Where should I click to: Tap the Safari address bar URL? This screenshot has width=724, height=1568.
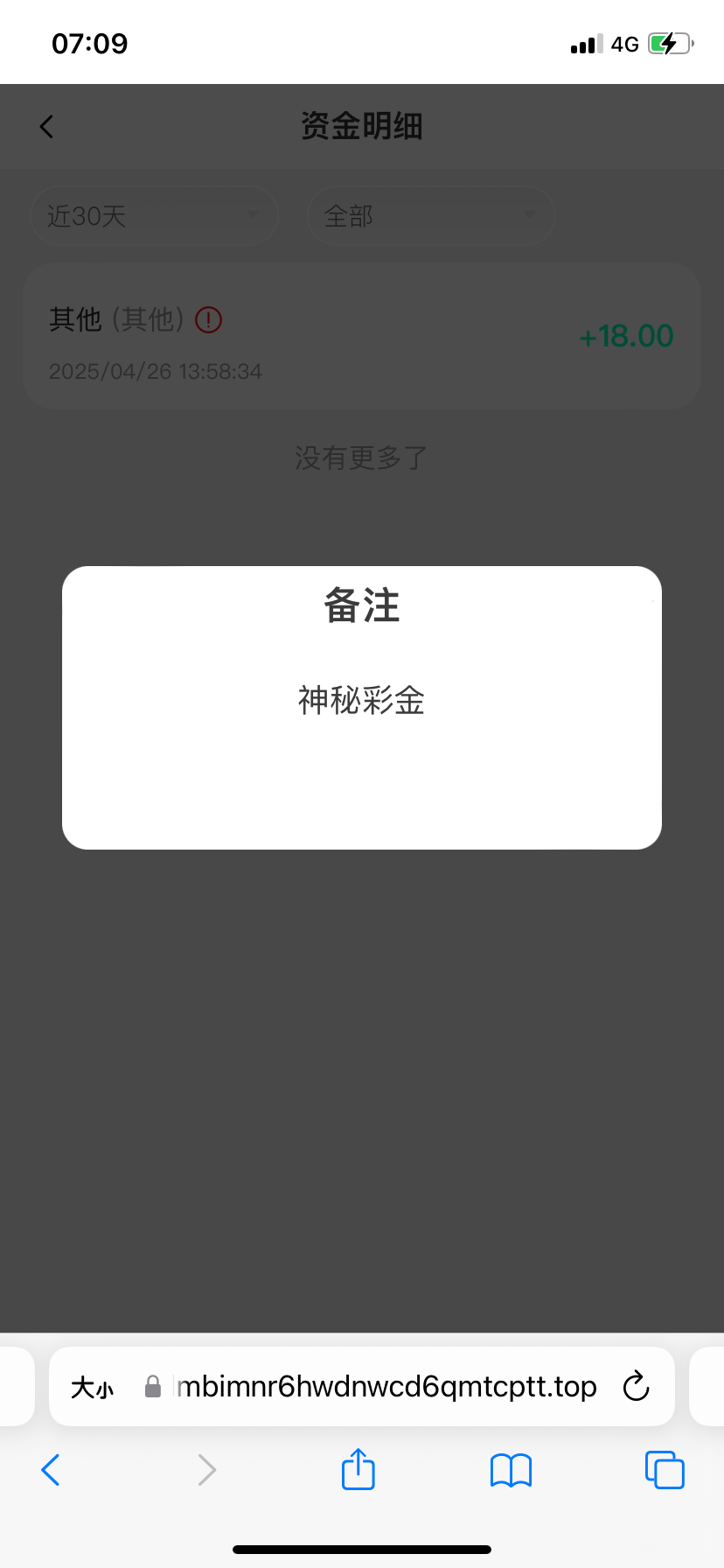386,1387
